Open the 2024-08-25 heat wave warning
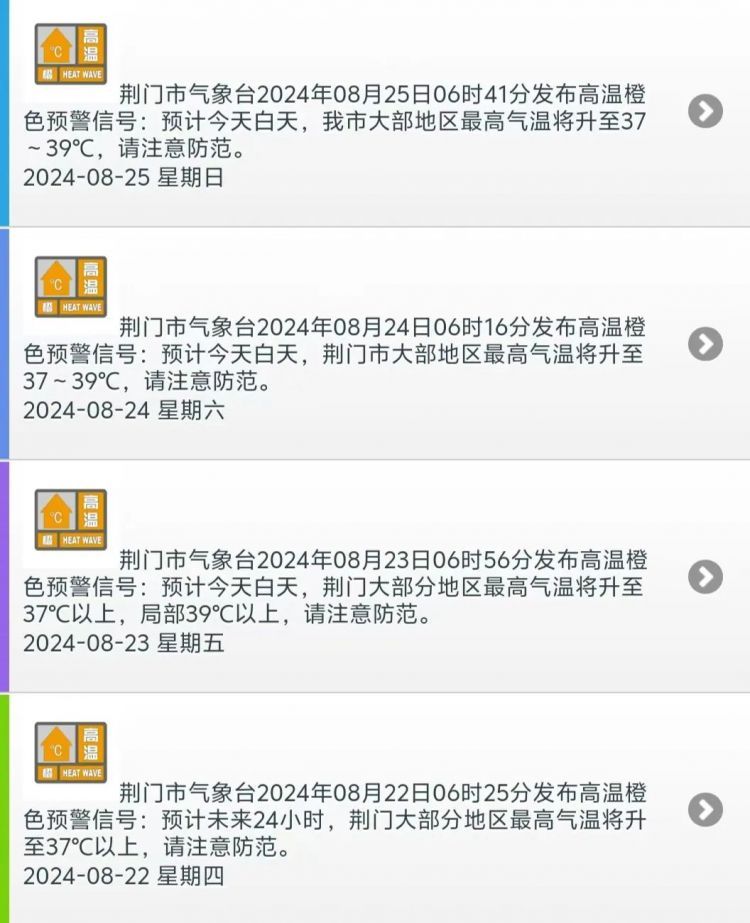The width and height of the screenshot is (750, 923). (x=705, y=111)
